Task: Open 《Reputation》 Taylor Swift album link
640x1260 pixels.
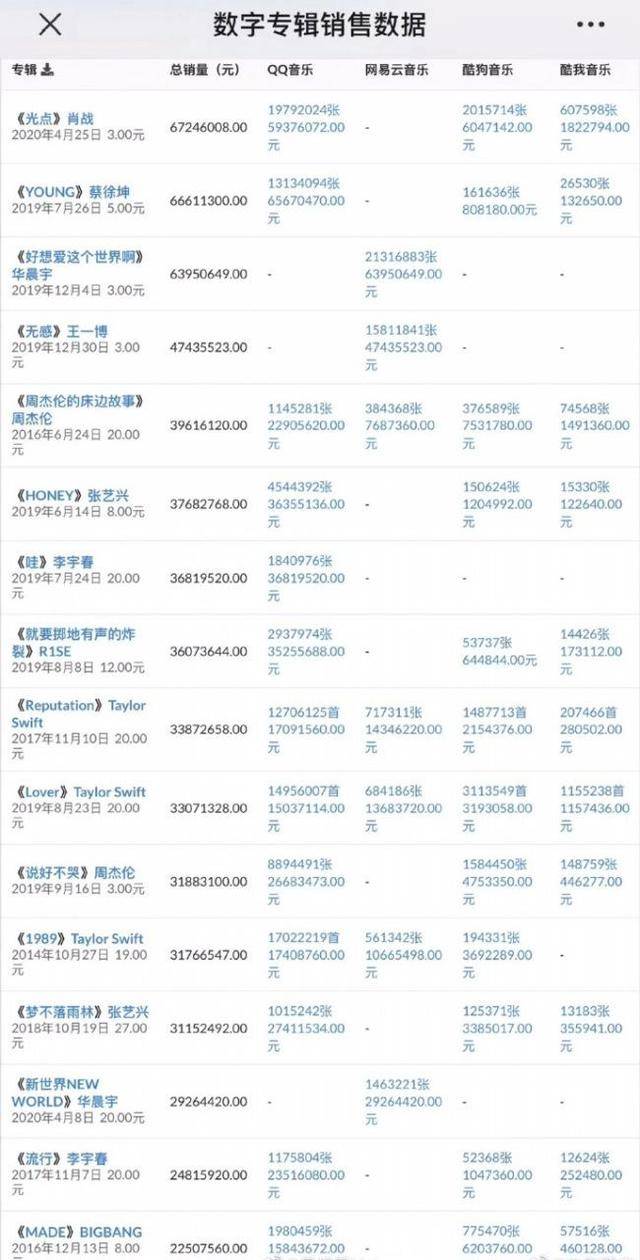Action: (79, 713)
